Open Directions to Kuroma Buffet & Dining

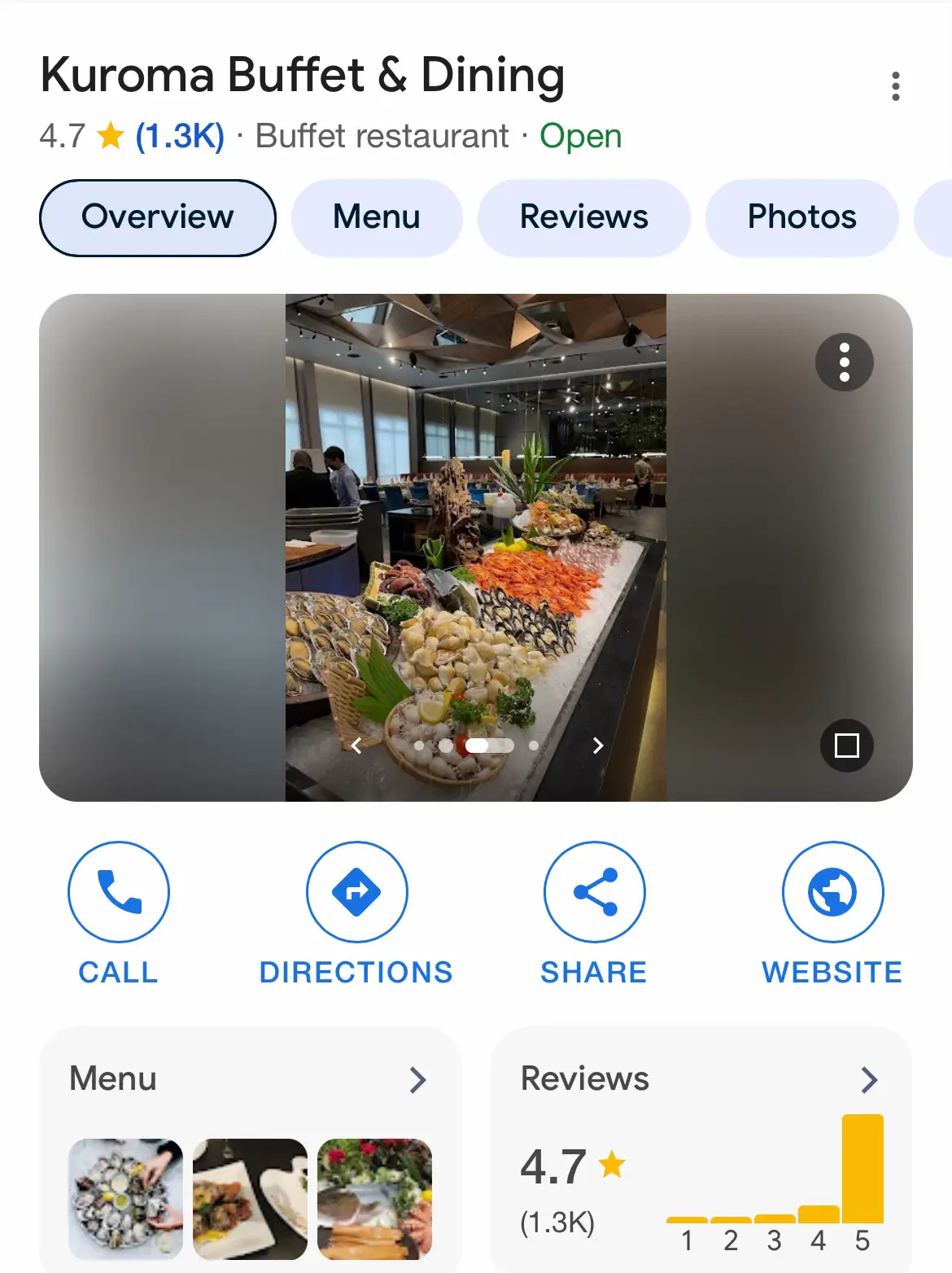click(x=356, y=891)
